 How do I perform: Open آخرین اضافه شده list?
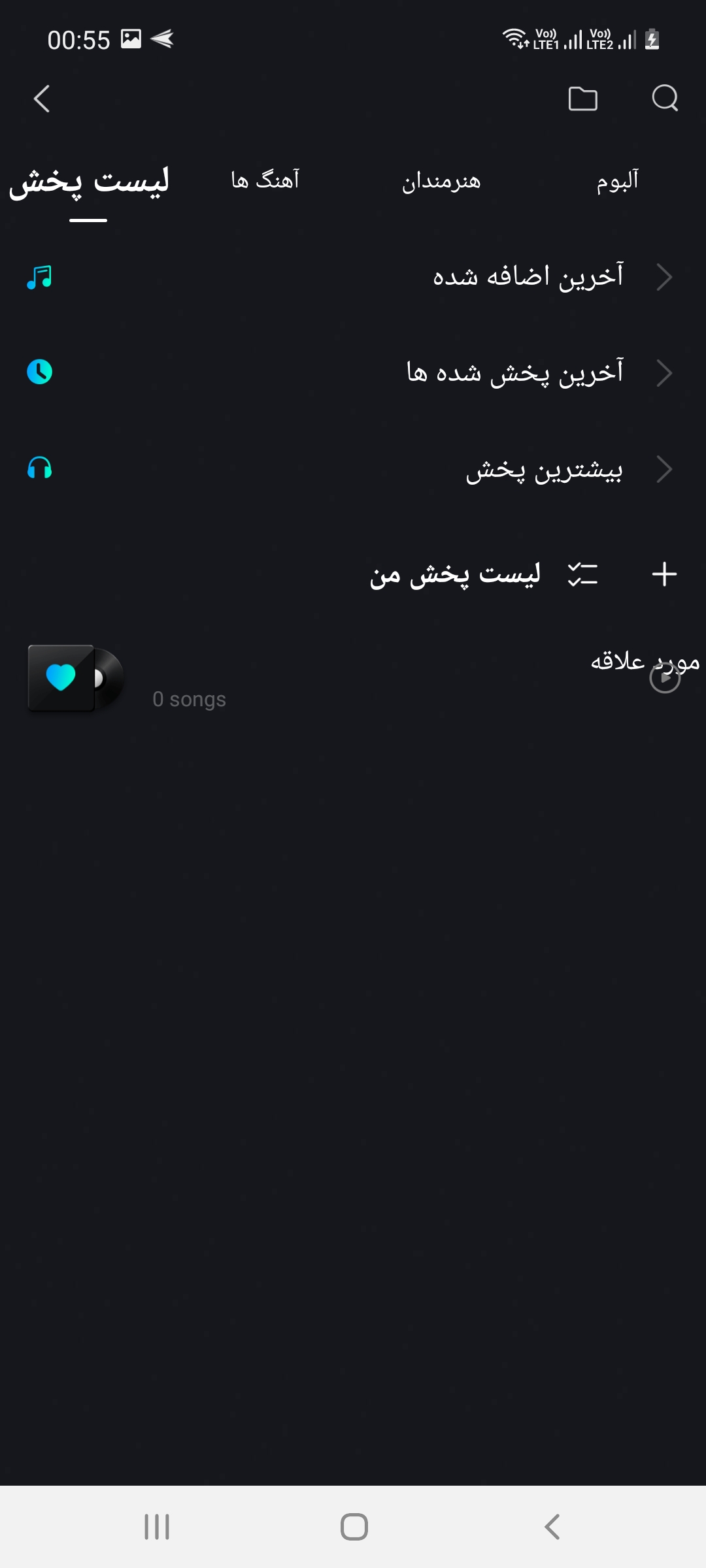pyautogui.click(x=353, y=277)
